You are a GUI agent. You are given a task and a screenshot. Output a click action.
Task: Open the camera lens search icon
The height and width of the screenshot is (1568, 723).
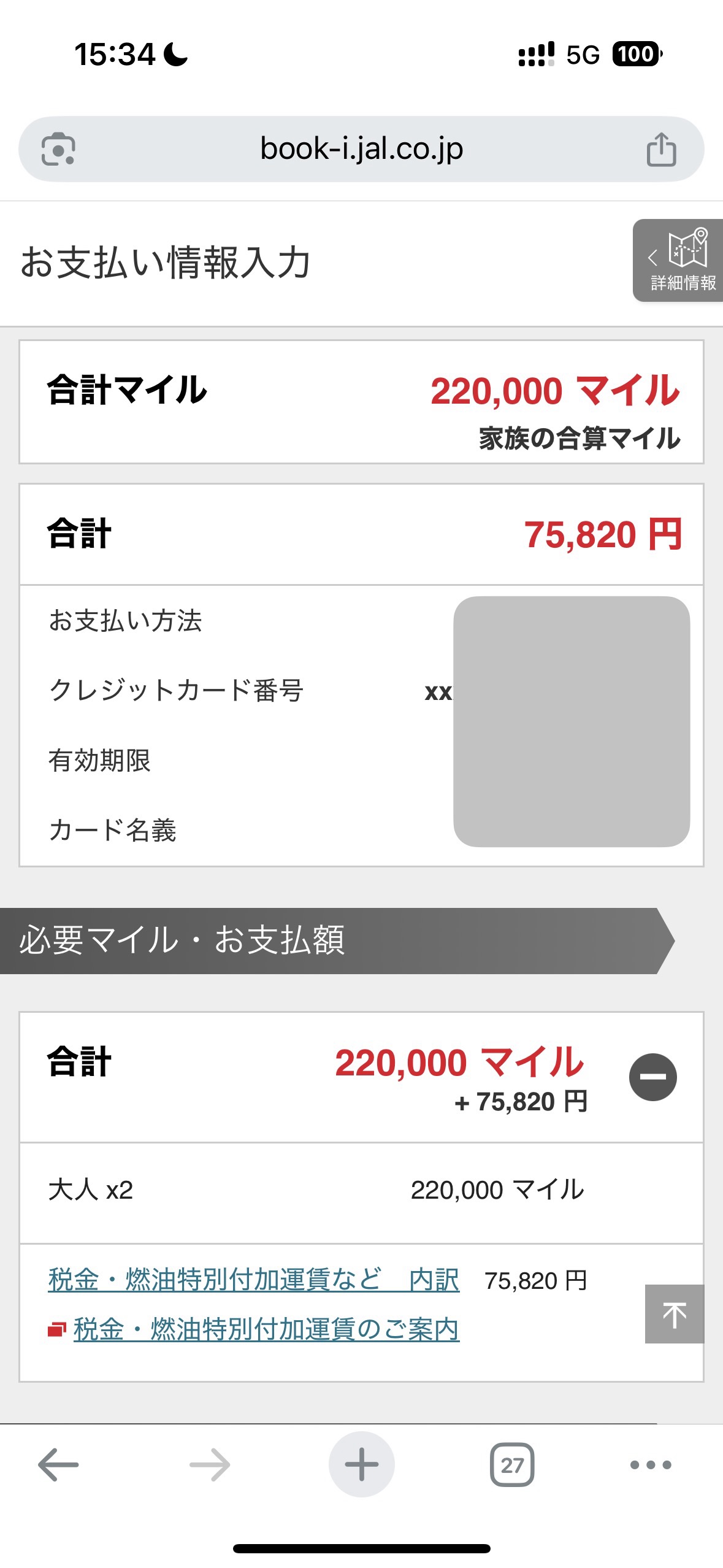(58, 149)
